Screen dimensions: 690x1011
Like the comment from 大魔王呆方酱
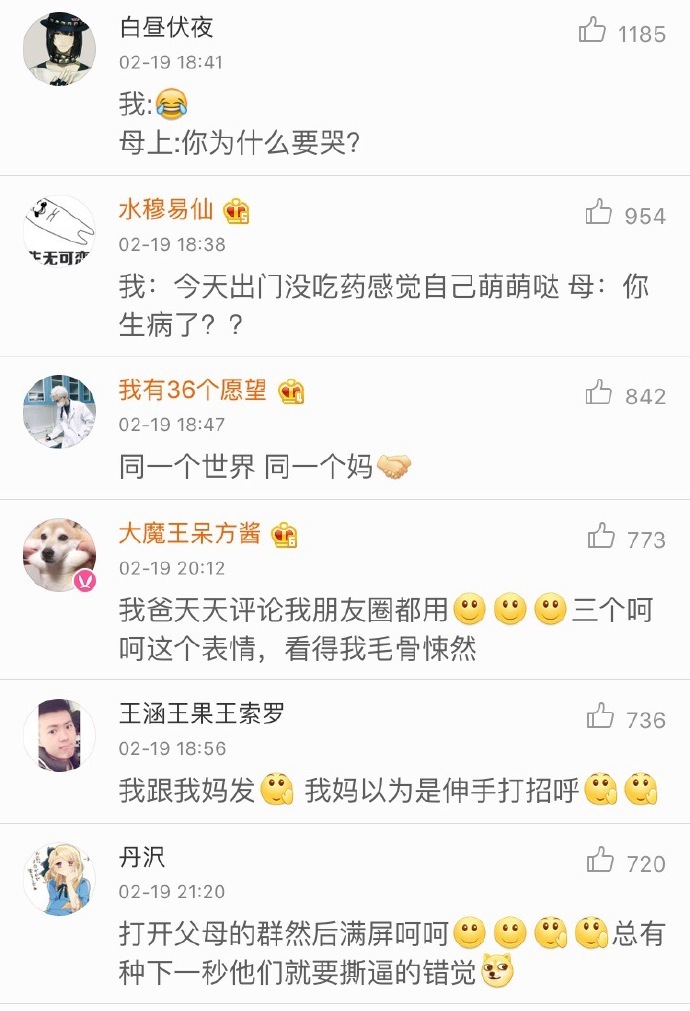[x=601, y=537]
